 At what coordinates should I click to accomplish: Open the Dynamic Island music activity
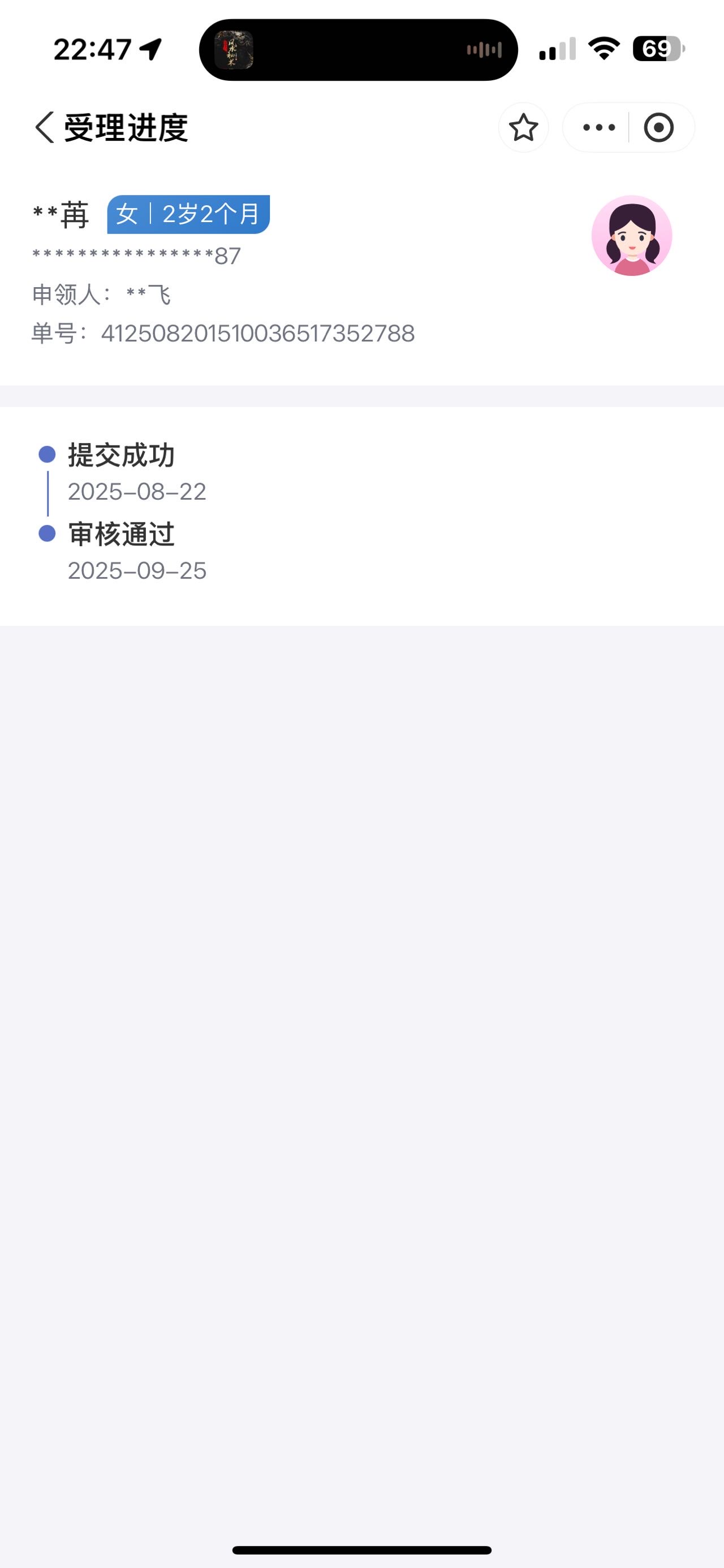click(x=358, y=50)
